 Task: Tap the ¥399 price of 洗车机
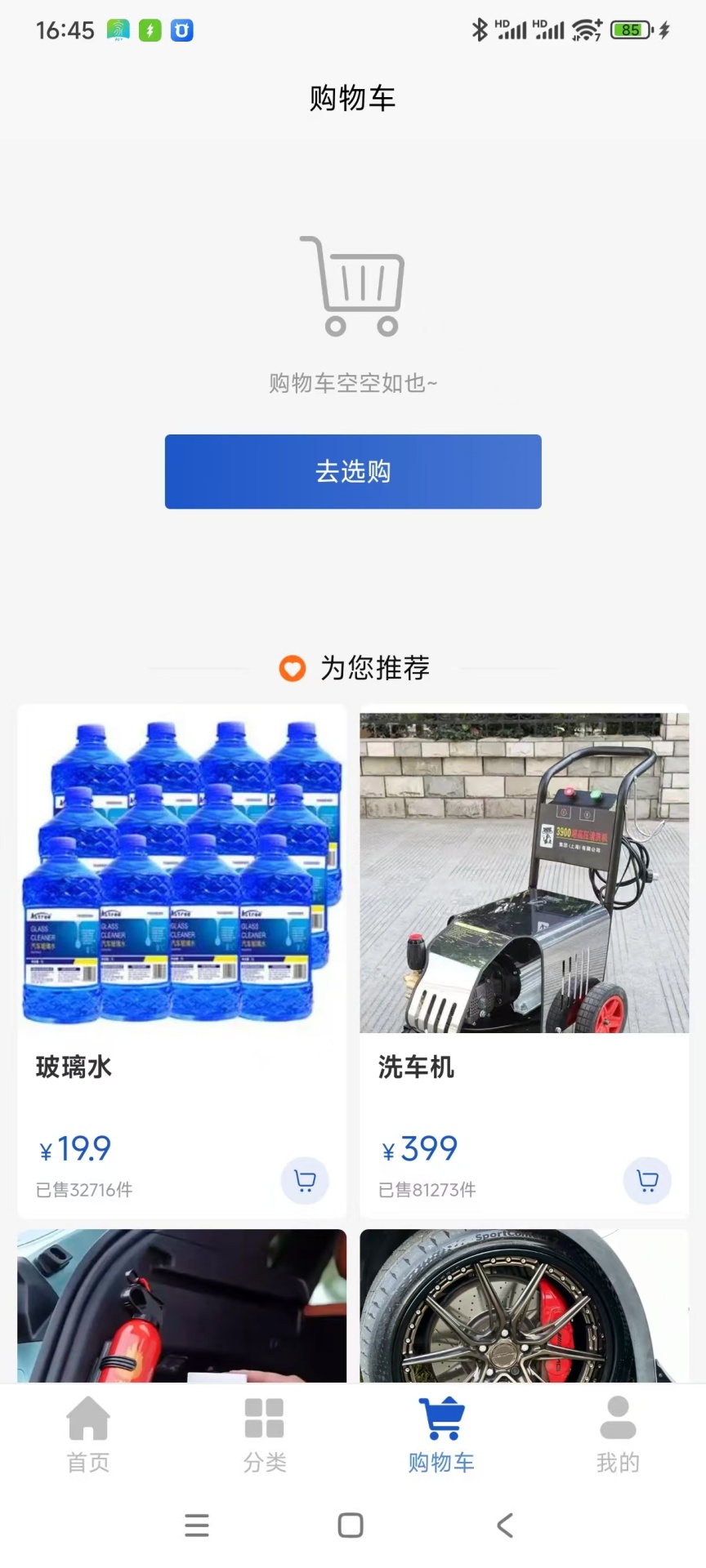pos(418,1148)
